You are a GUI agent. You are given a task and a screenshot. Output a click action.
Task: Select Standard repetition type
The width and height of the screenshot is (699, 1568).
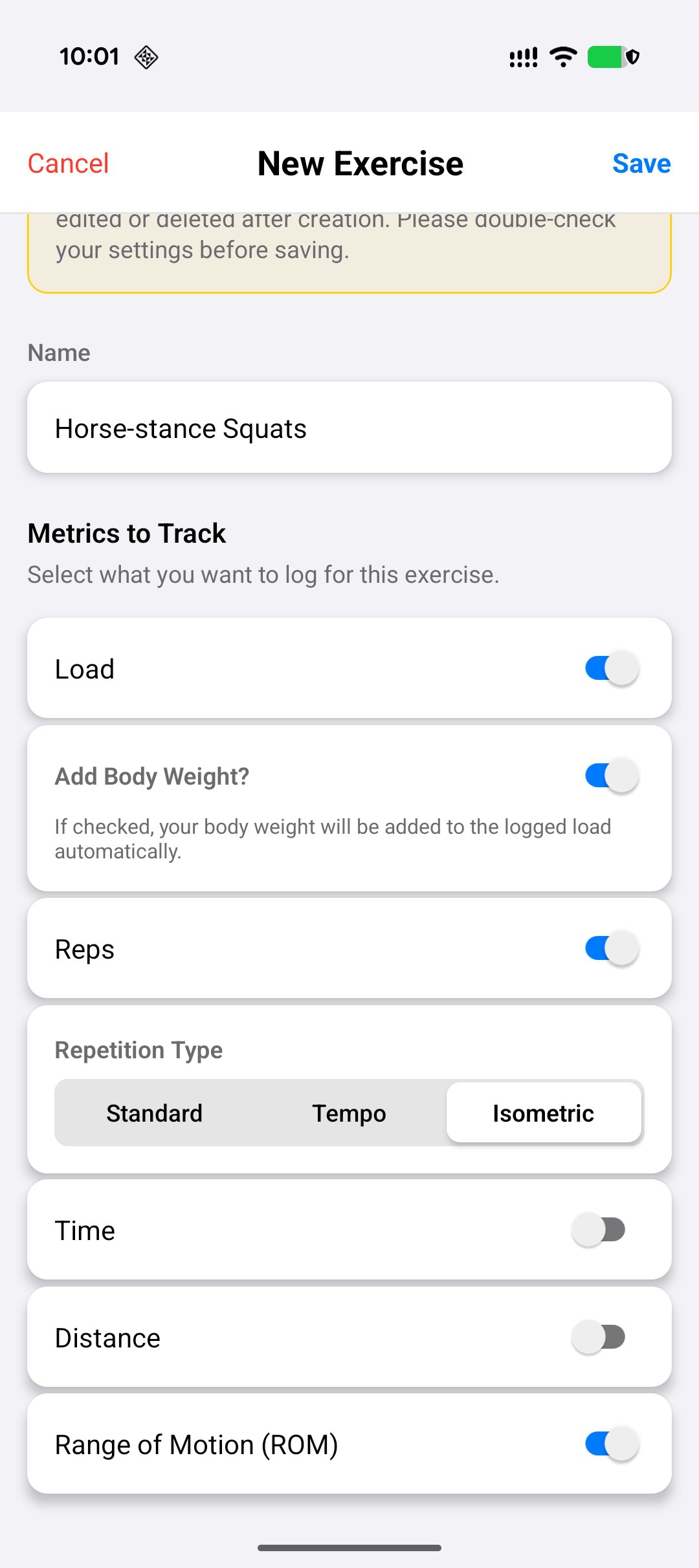point(154,1113)
